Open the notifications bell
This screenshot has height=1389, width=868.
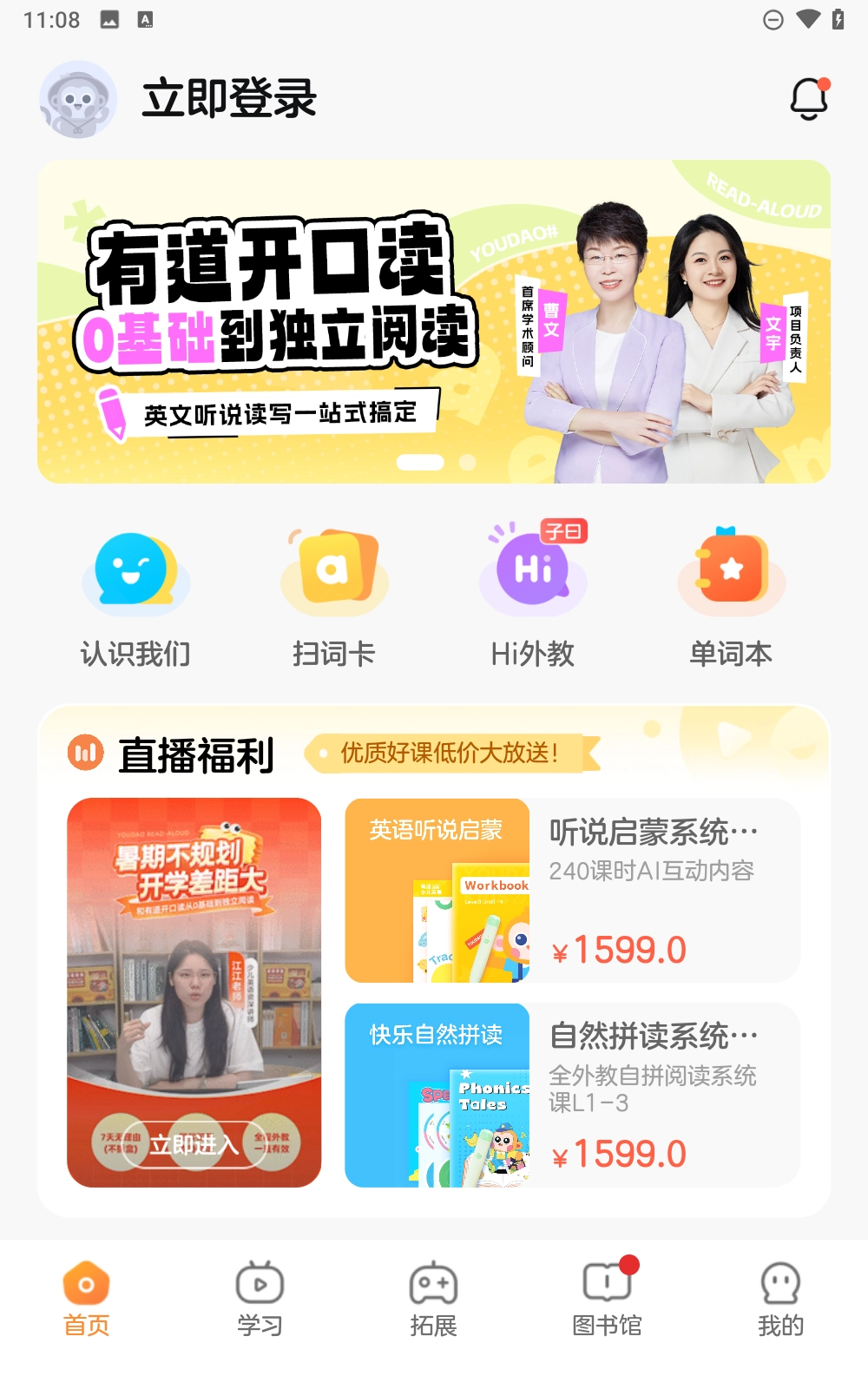[809, 99]
